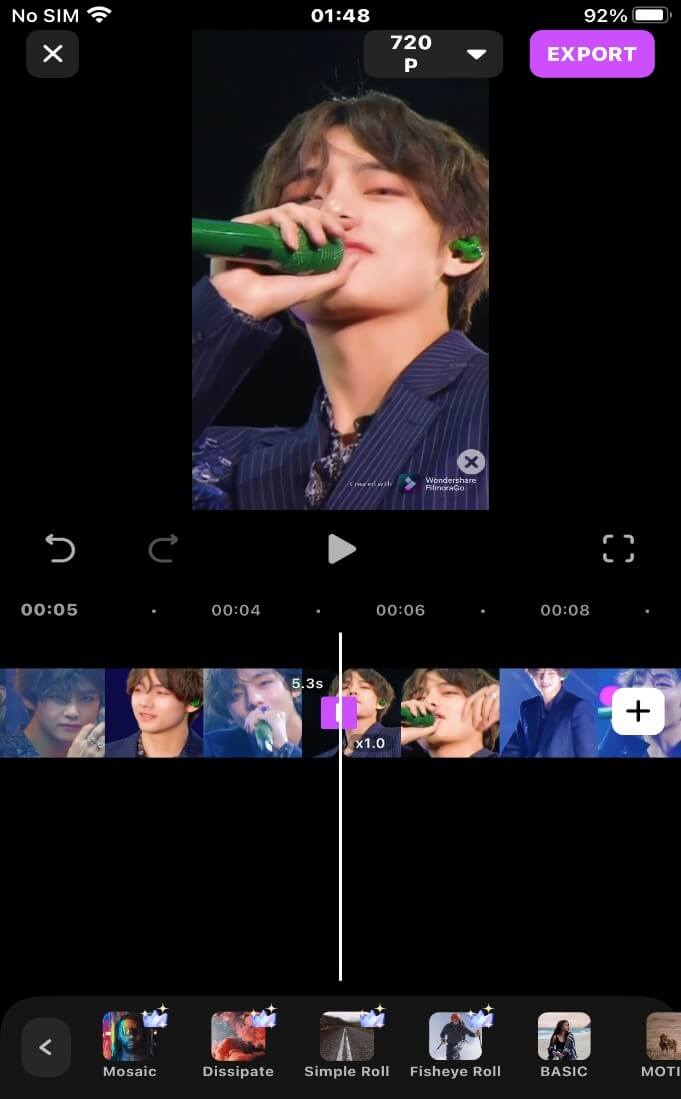Viewport: 681px width, 1099px height.
Task: Redo the last undone edit
Action: tap(163, 548)
